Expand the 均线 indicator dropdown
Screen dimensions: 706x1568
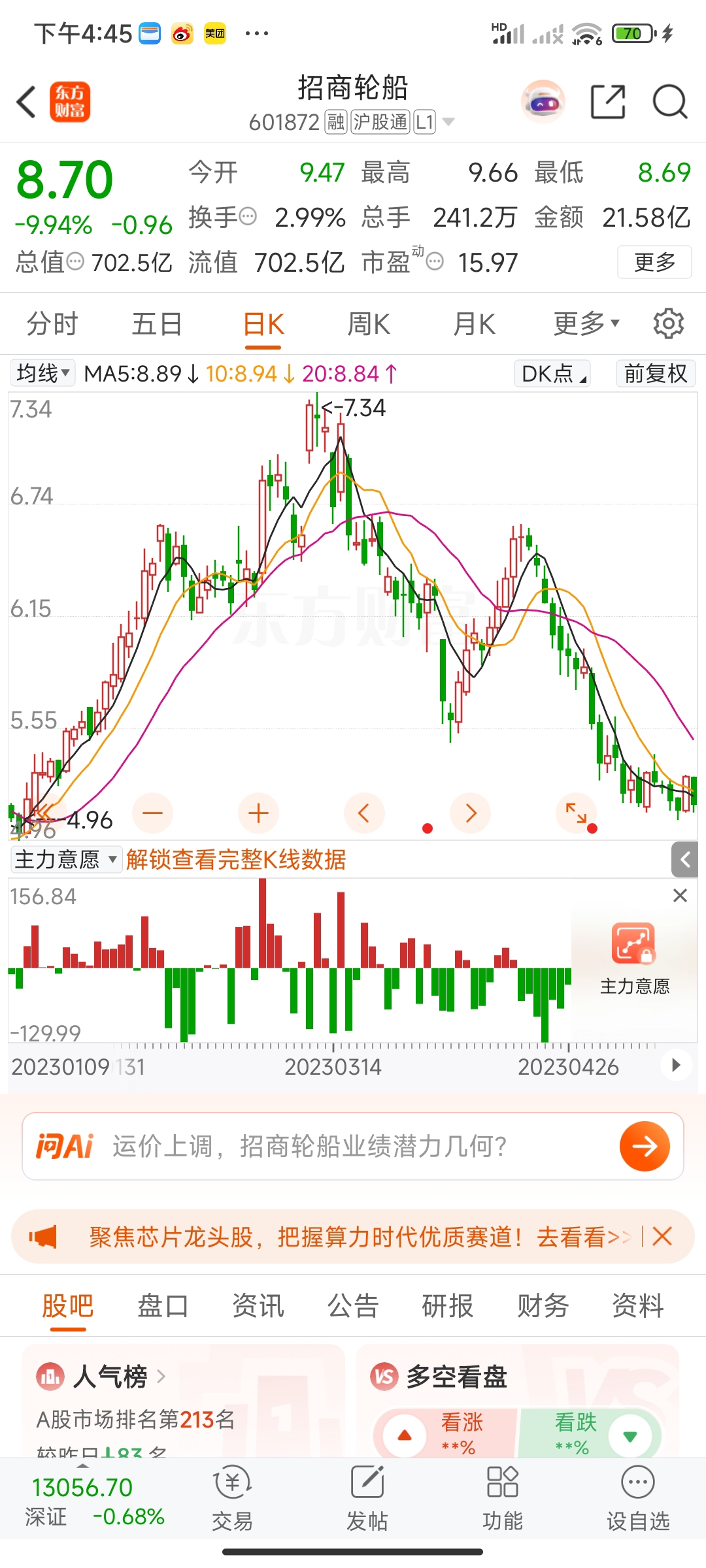(43, 374)
